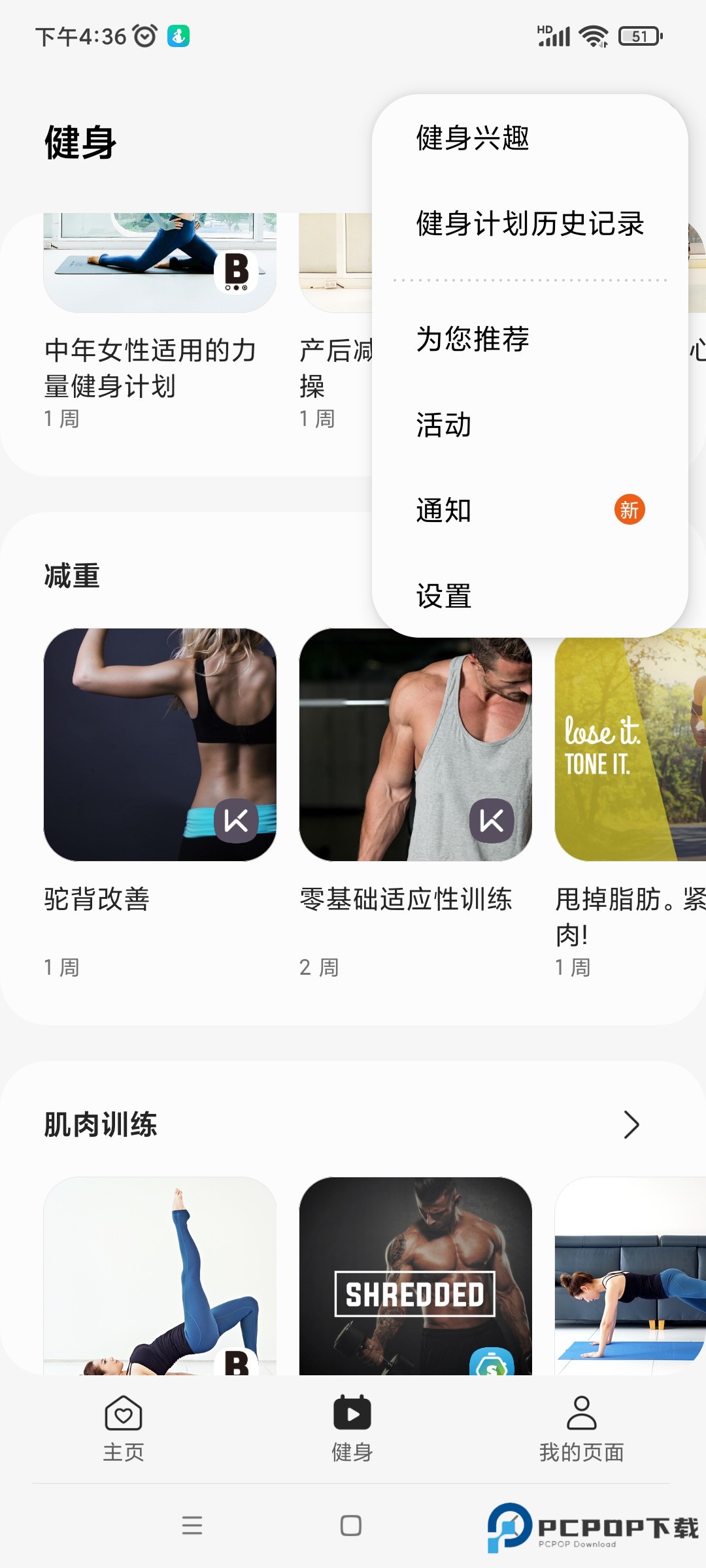Expand the 肌肉训练 section arrow
Screen dimensions: 706x1568
[x=630, y=1124]
